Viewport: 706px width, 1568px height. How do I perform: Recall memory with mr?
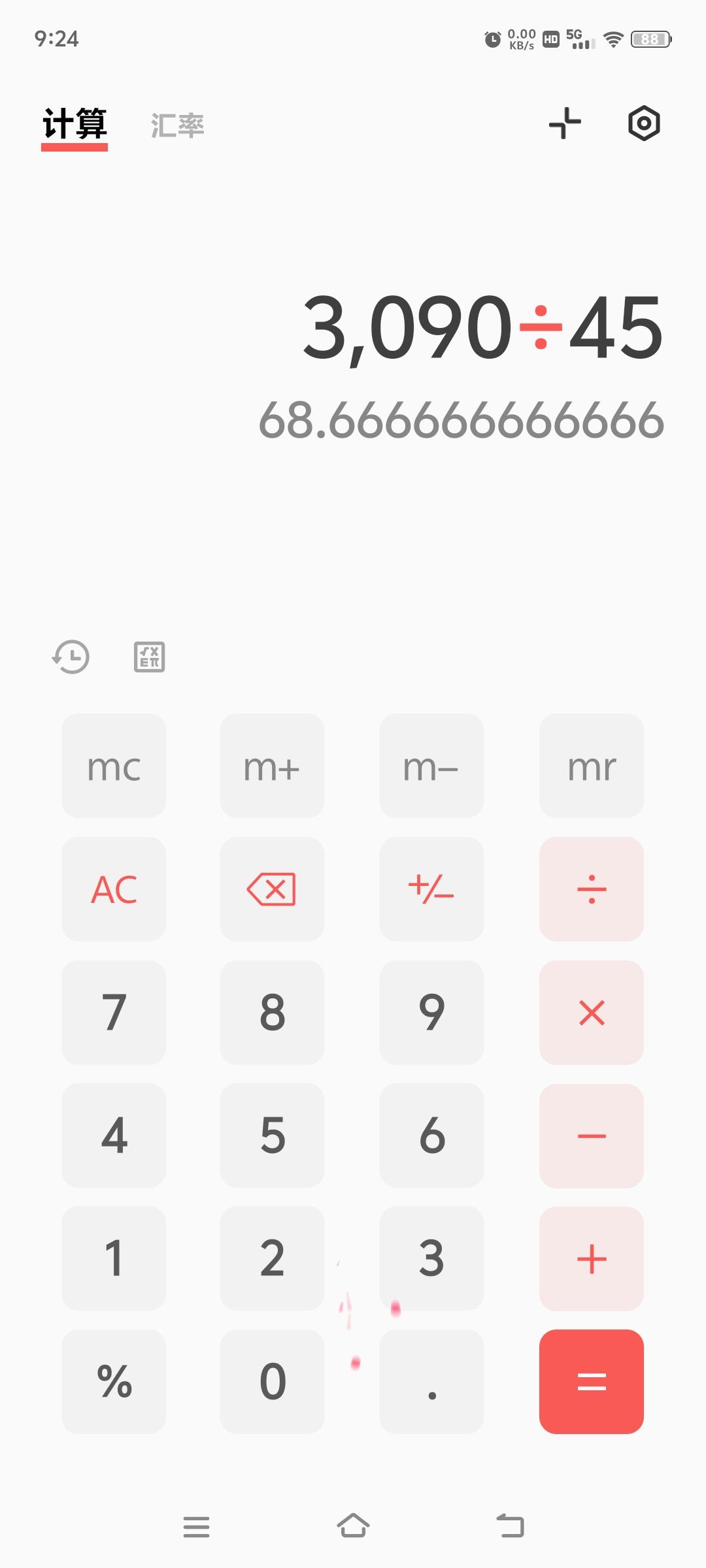[592, 766]
